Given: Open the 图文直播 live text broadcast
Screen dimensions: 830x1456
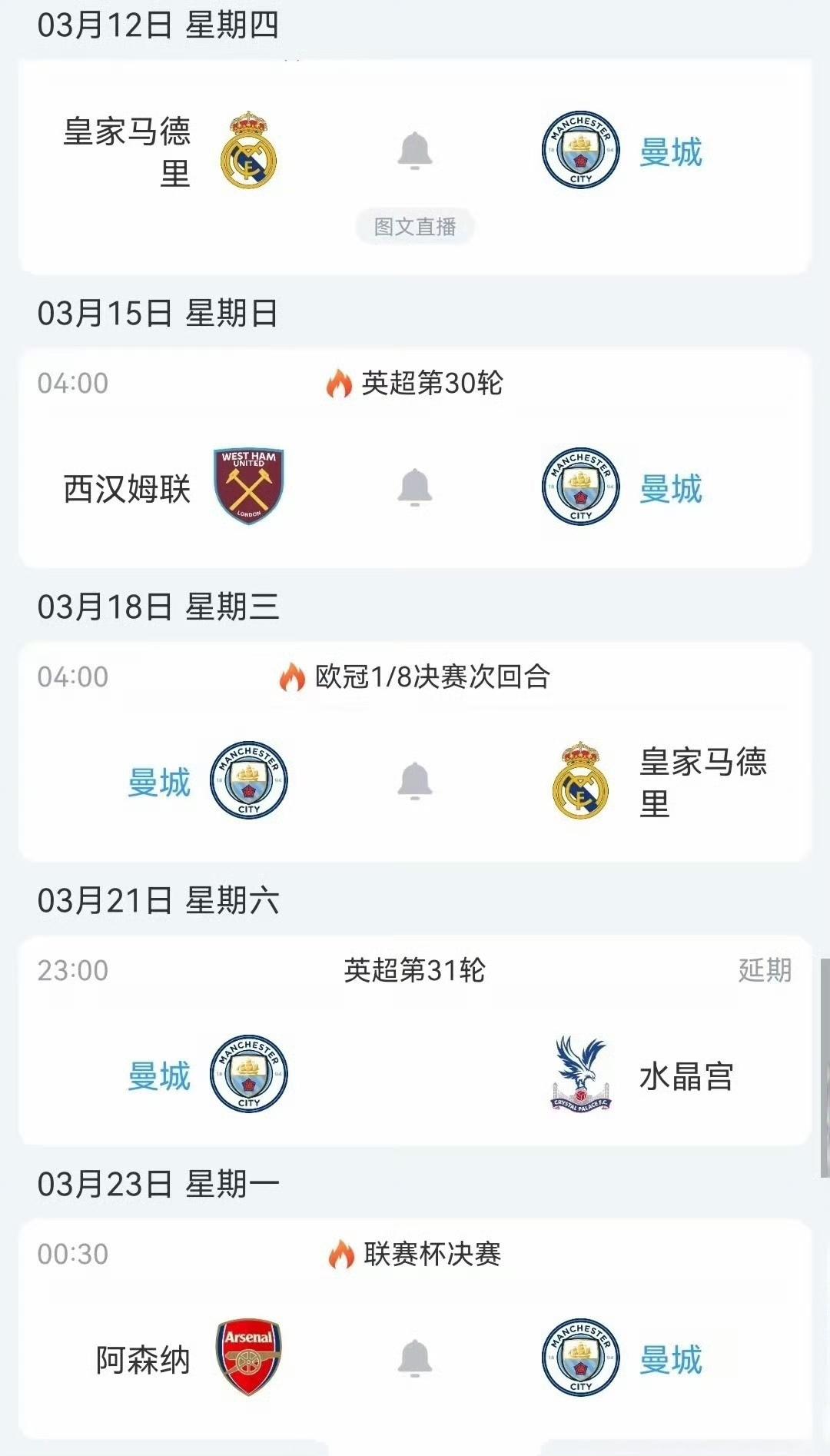Looking at the screenshot, I should point(415,225).
